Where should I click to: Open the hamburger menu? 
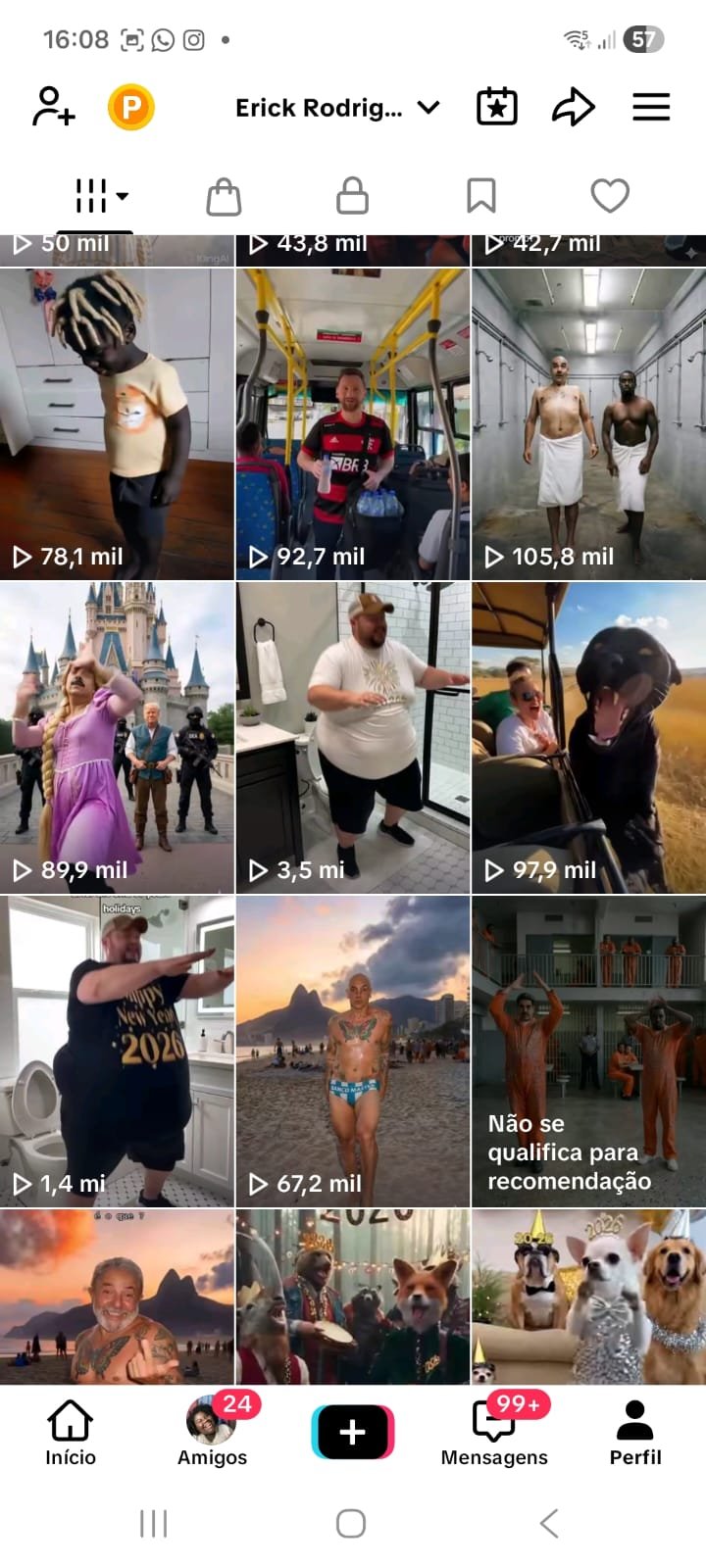click(651, 107)
